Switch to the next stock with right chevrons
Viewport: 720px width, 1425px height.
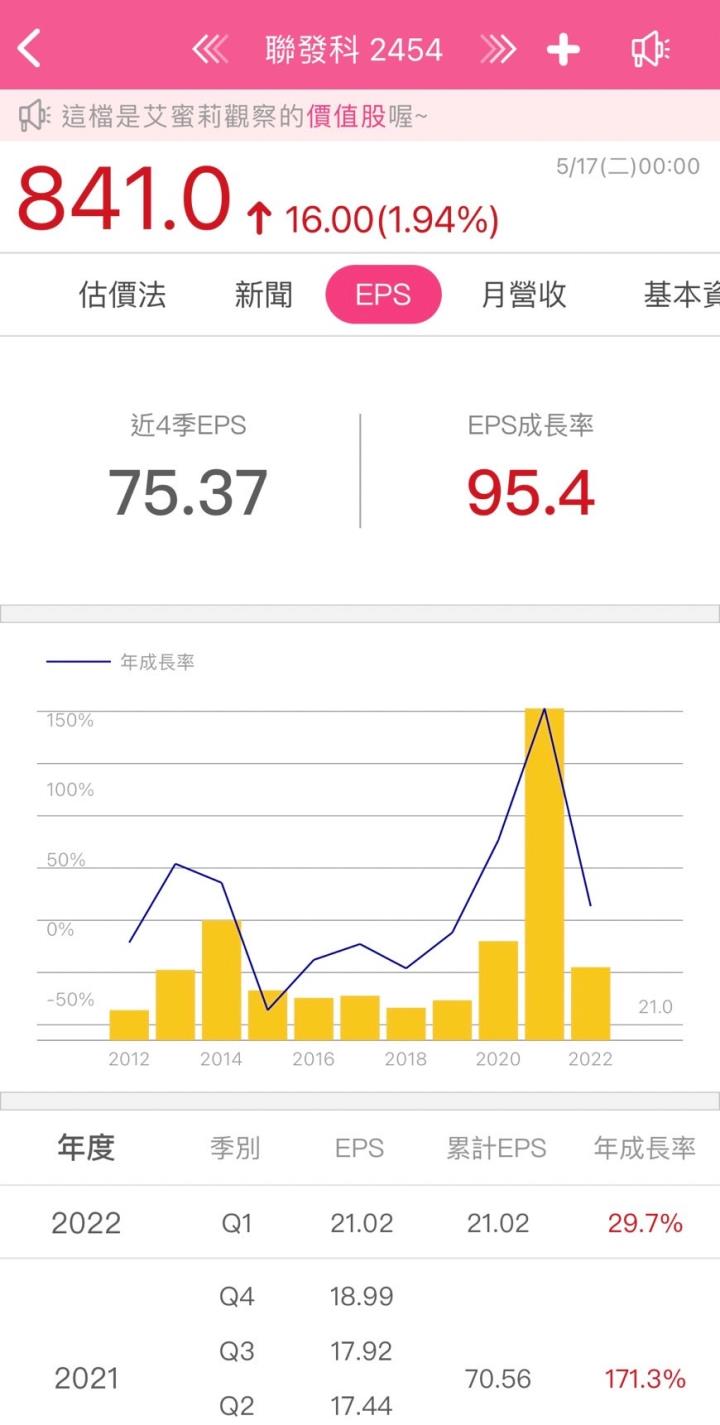click(x=498, y=48)
